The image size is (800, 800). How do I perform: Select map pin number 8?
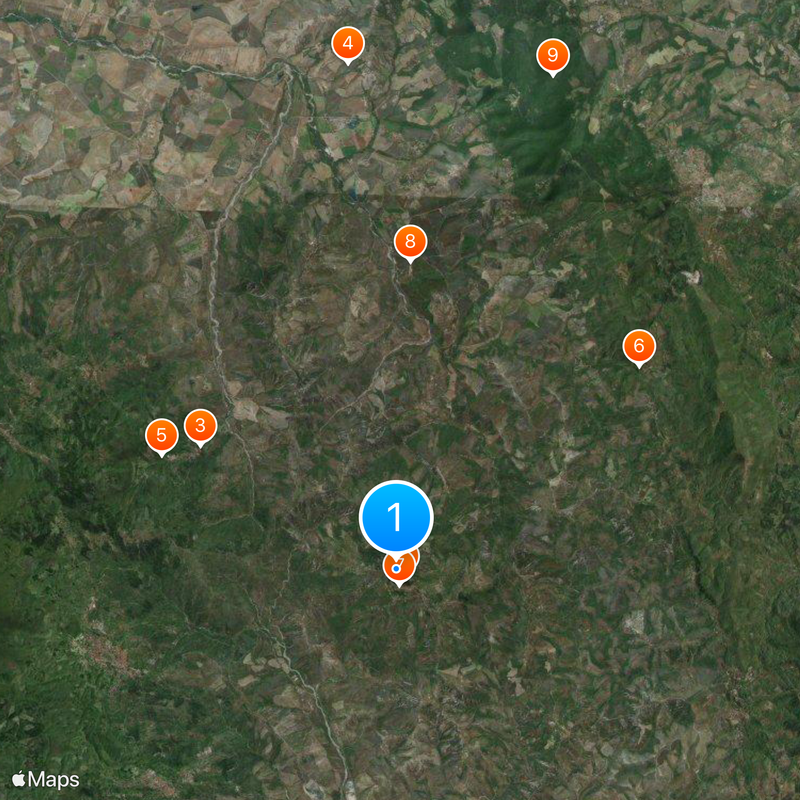click(x=410, y=242)
